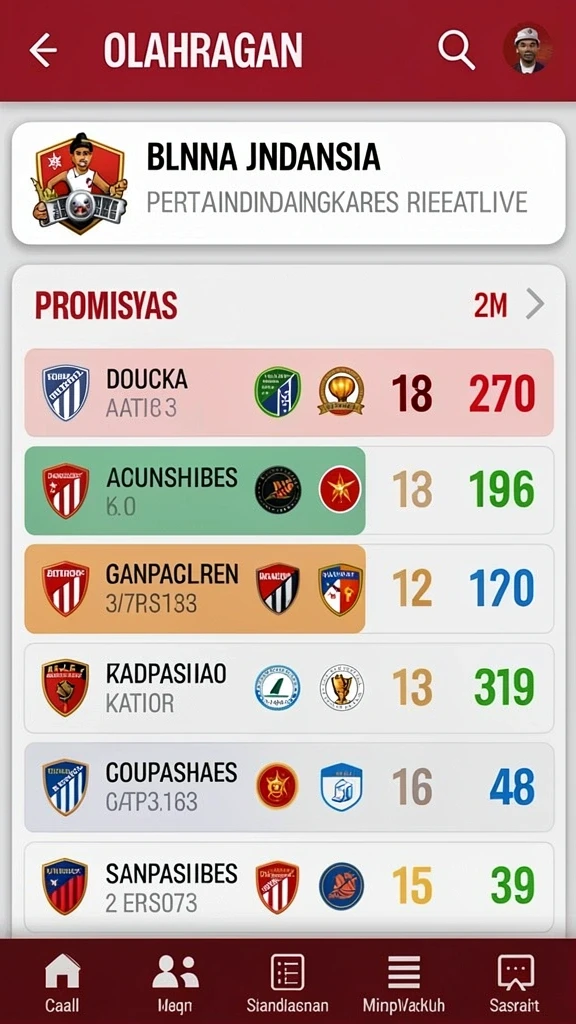This screenshot has width=576, height=1024.
Task: Switch to the Sasrait tab
Action: click(x=515, y=983)
